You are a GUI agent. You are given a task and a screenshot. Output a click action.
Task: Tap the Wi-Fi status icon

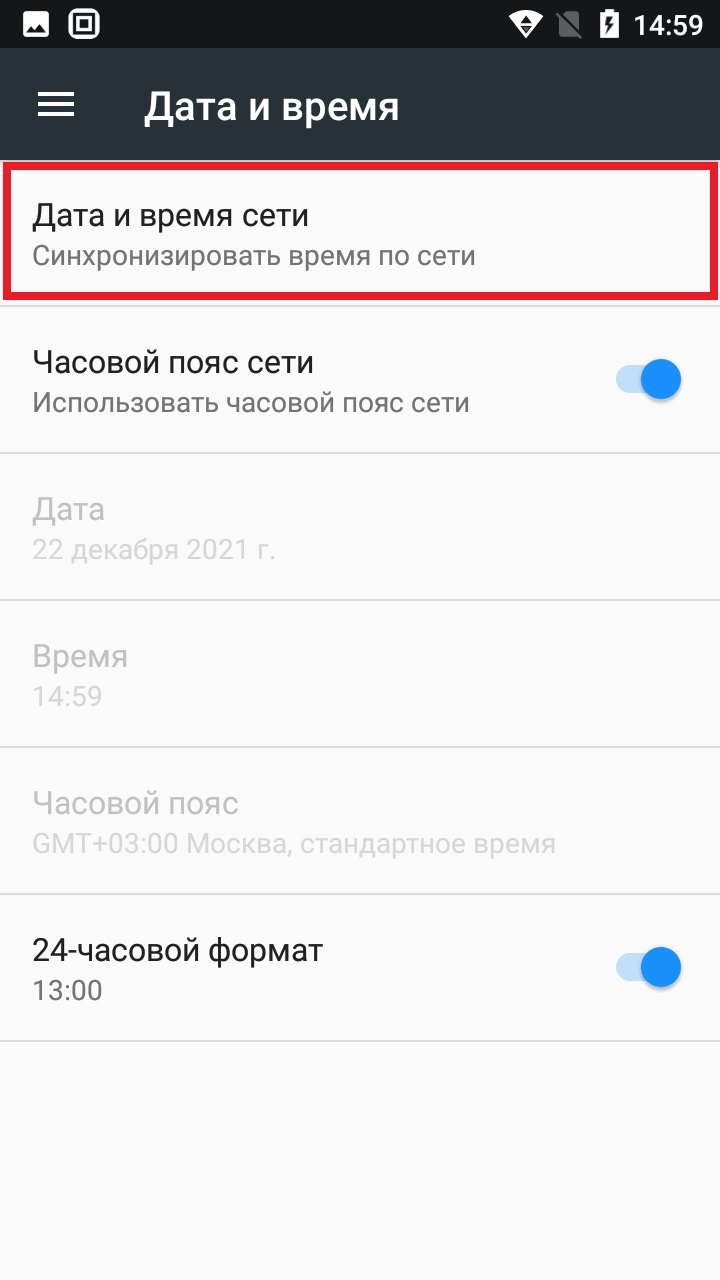[x=525, y=23]
